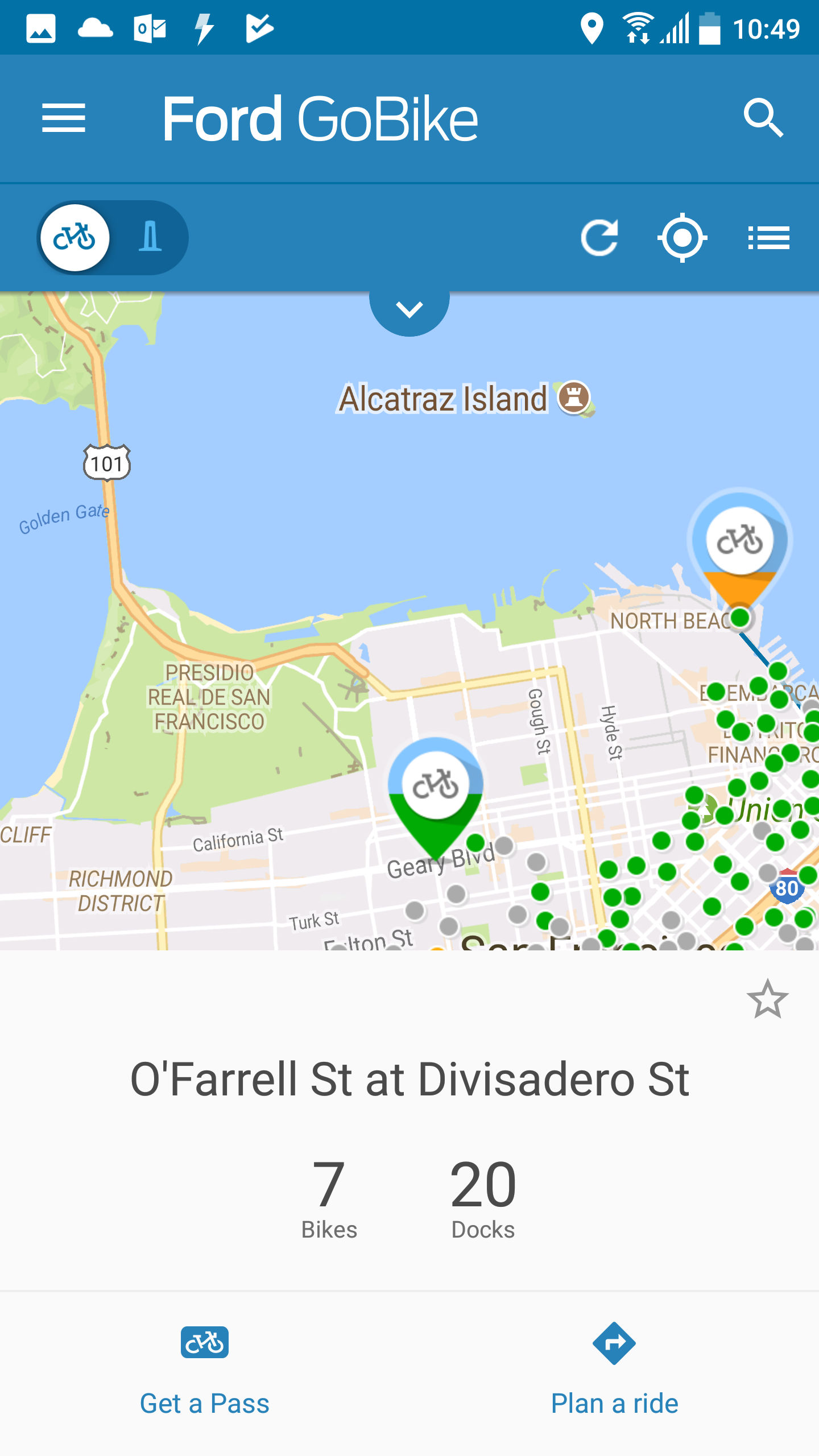Switch map to docks view
The width and height of the screenshot is (819, 1456).
pos(150,237)
